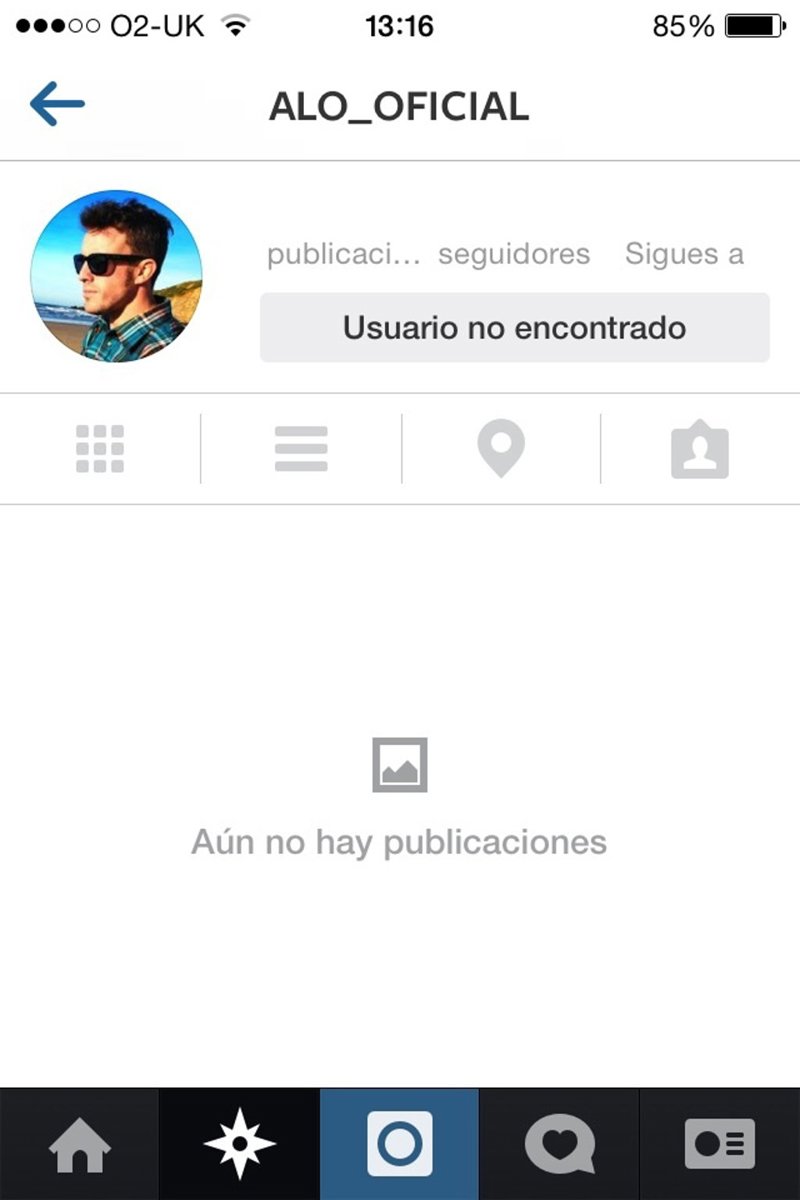Open the photo map location tab

501,449
